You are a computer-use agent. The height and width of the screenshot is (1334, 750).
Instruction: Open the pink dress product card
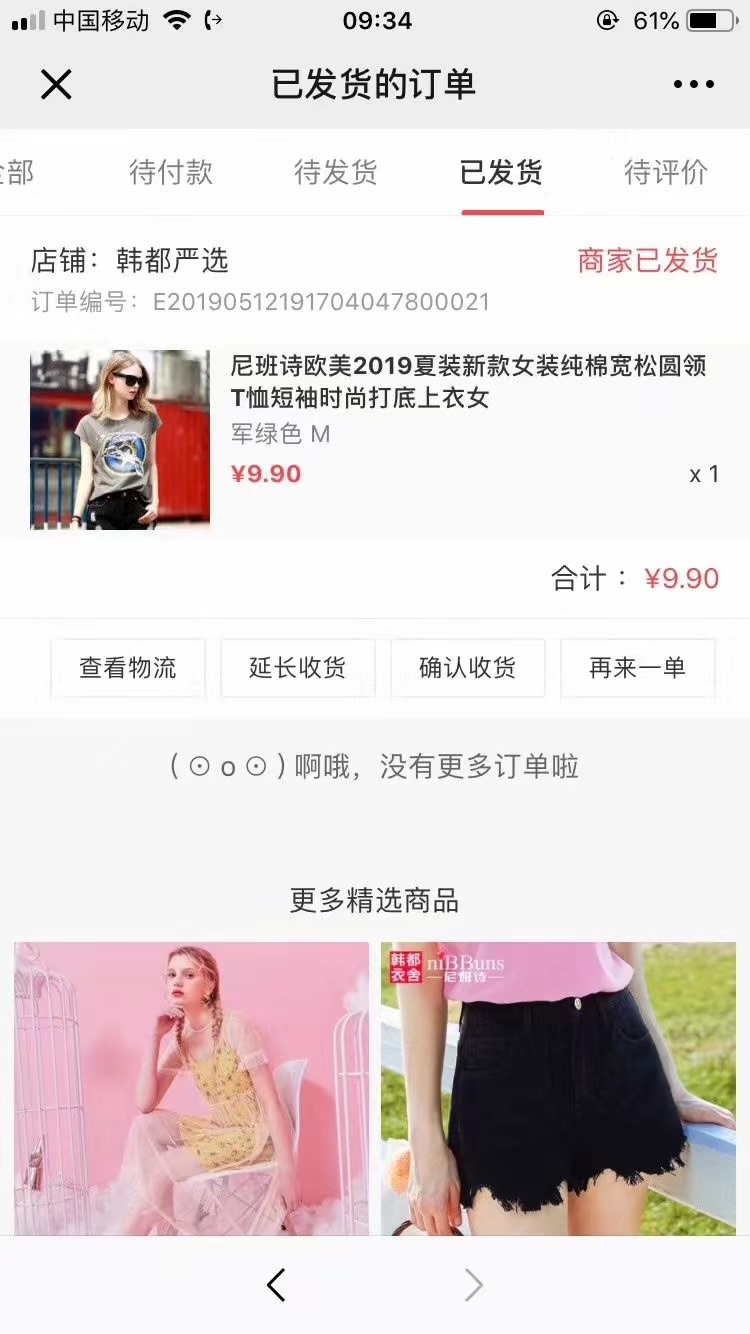tap(191, 1088)
